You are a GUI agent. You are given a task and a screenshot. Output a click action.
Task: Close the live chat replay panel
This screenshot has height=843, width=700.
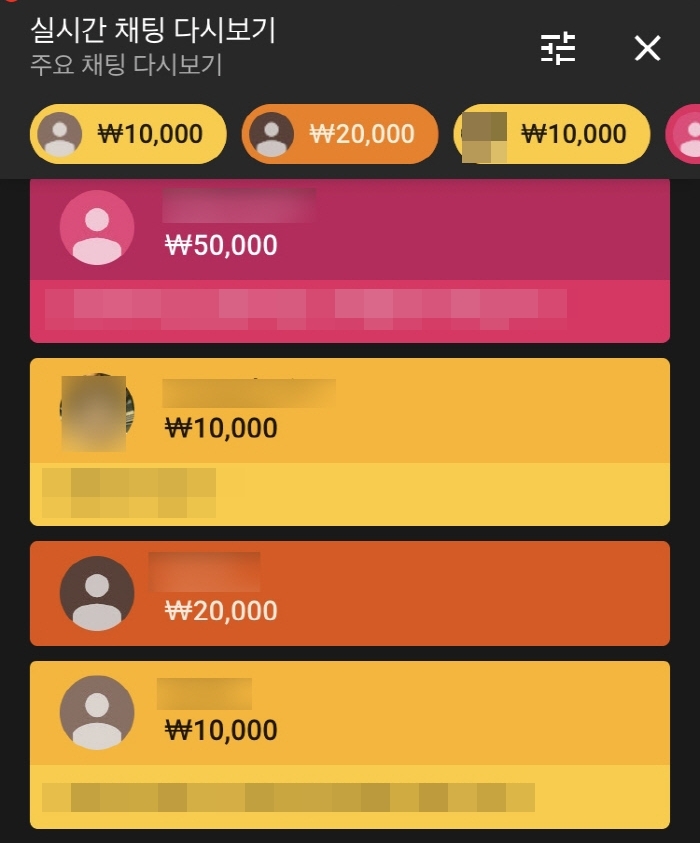[x=647, y=48]
